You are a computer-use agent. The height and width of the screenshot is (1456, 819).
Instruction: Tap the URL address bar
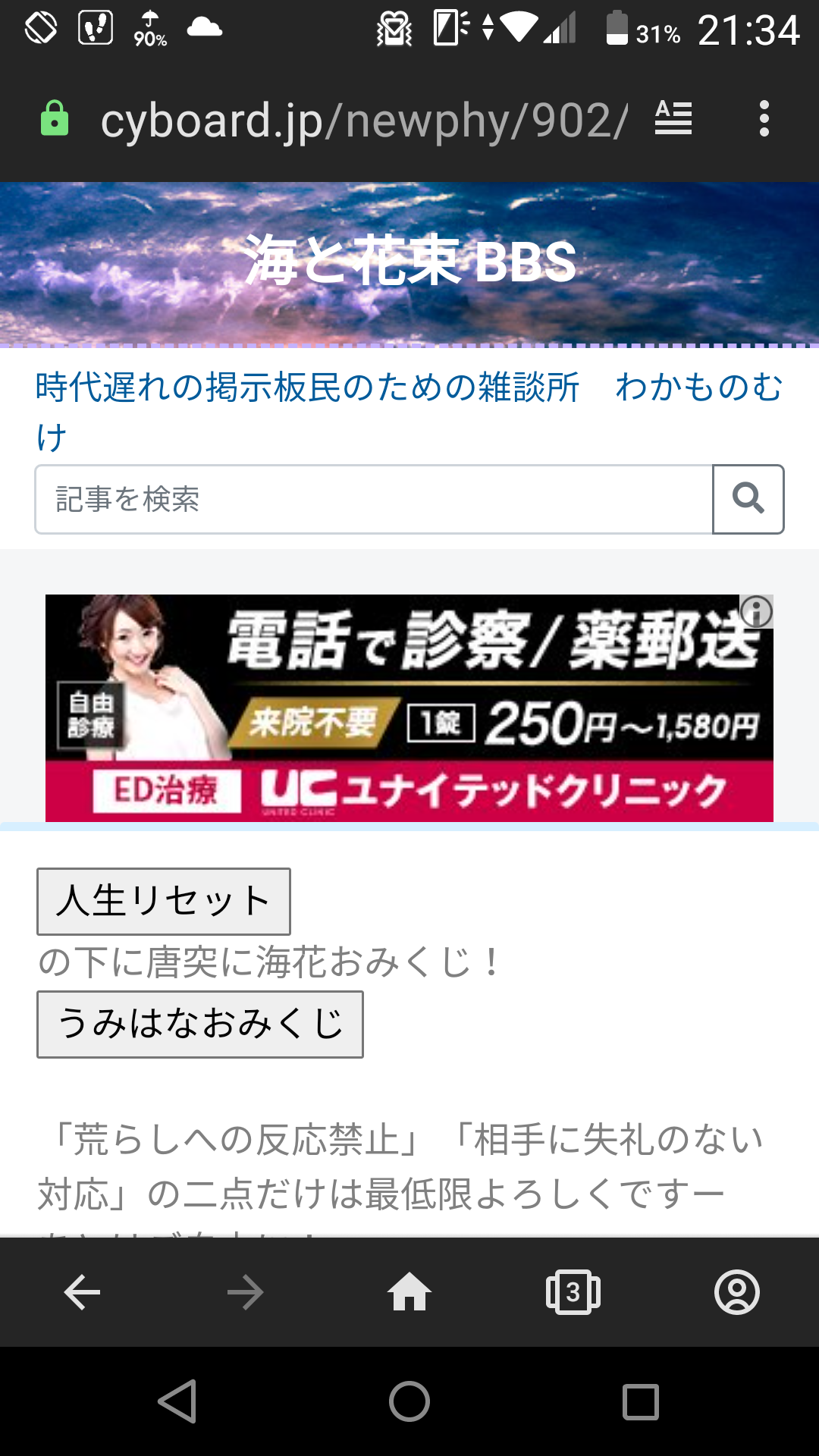(364, 121)
